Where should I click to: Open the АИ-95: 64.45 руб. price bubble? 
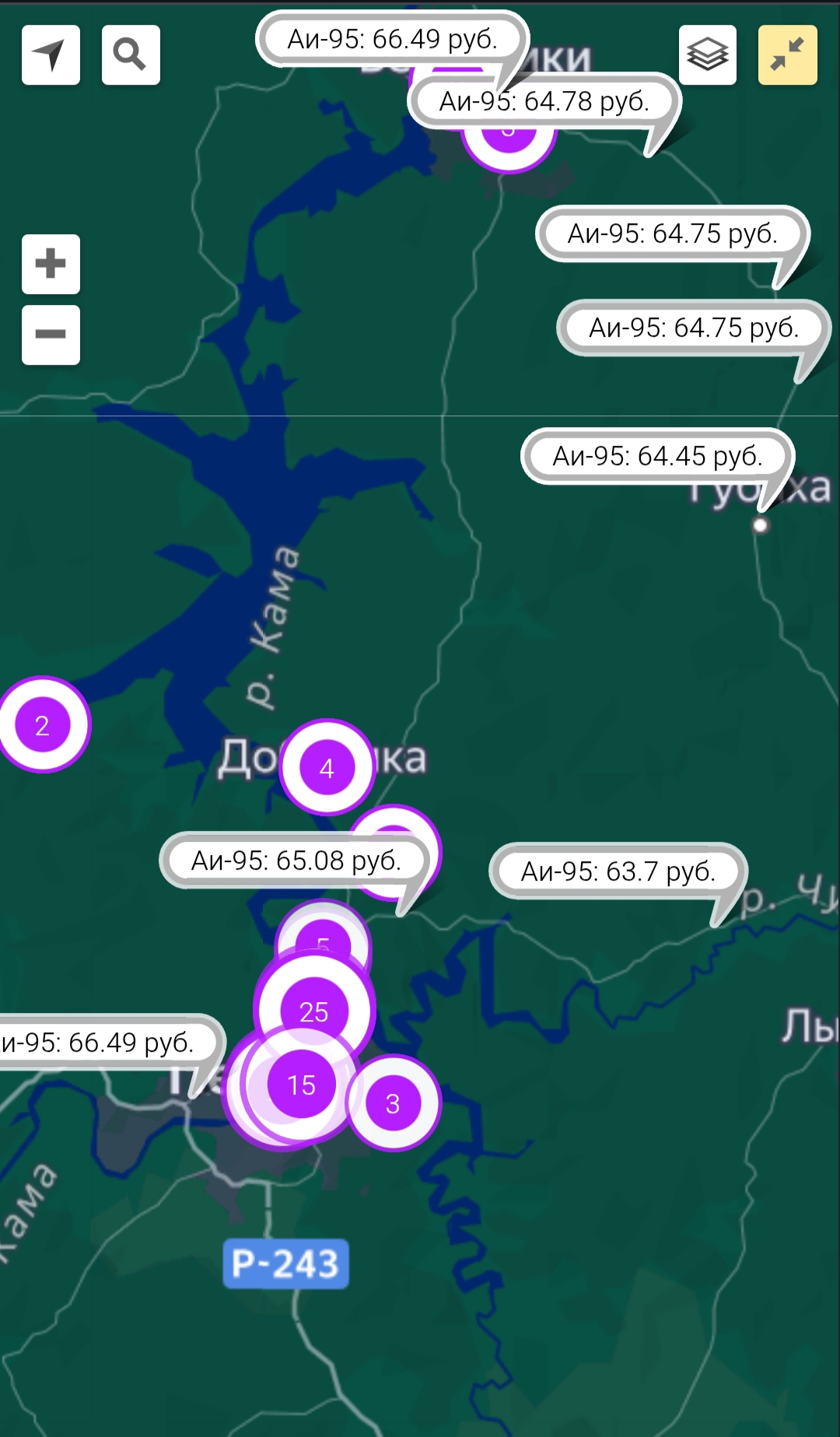tap(657, 456)
